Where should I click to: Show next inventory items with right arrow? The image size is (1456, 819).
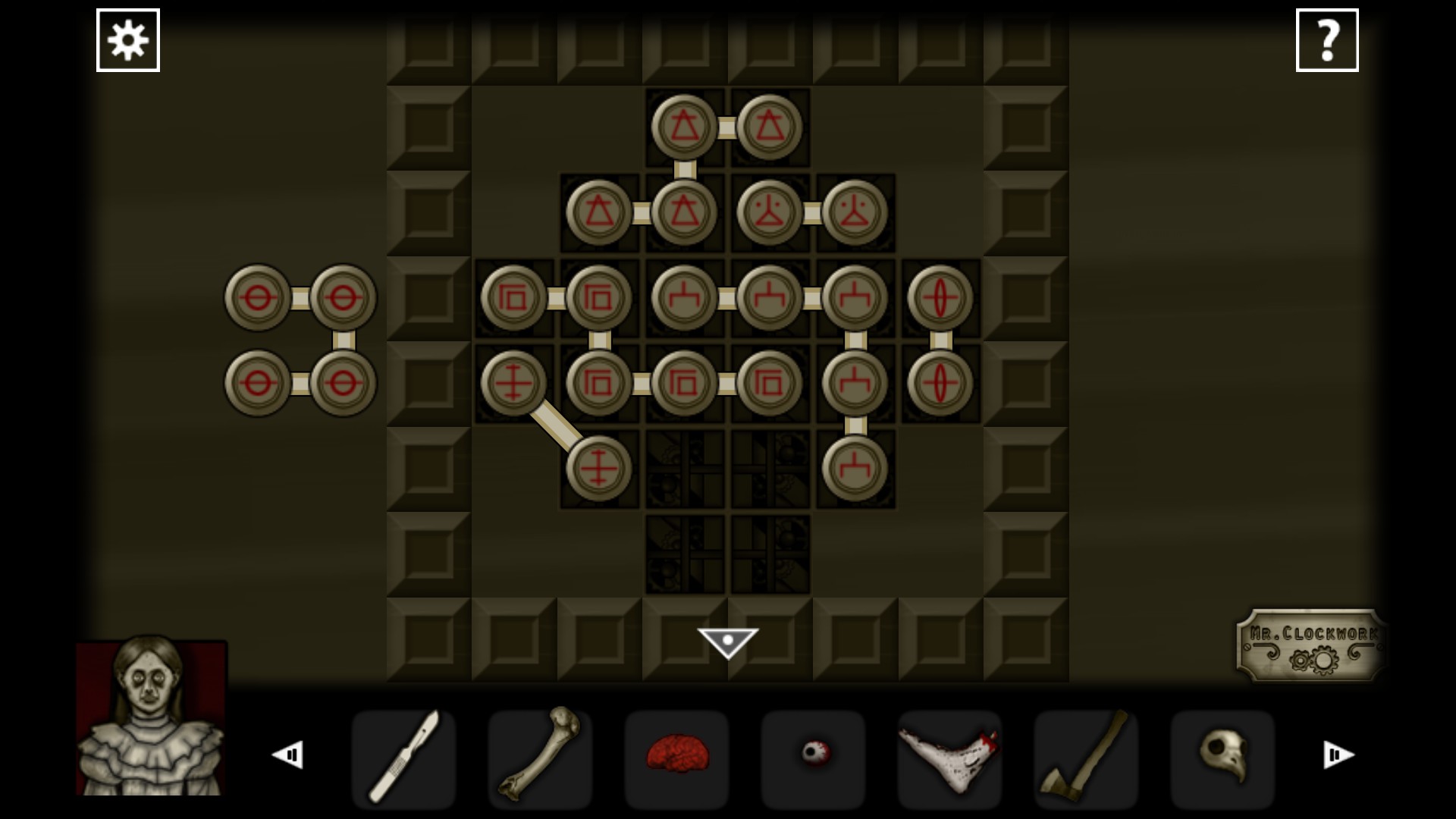coord(1338,755)
